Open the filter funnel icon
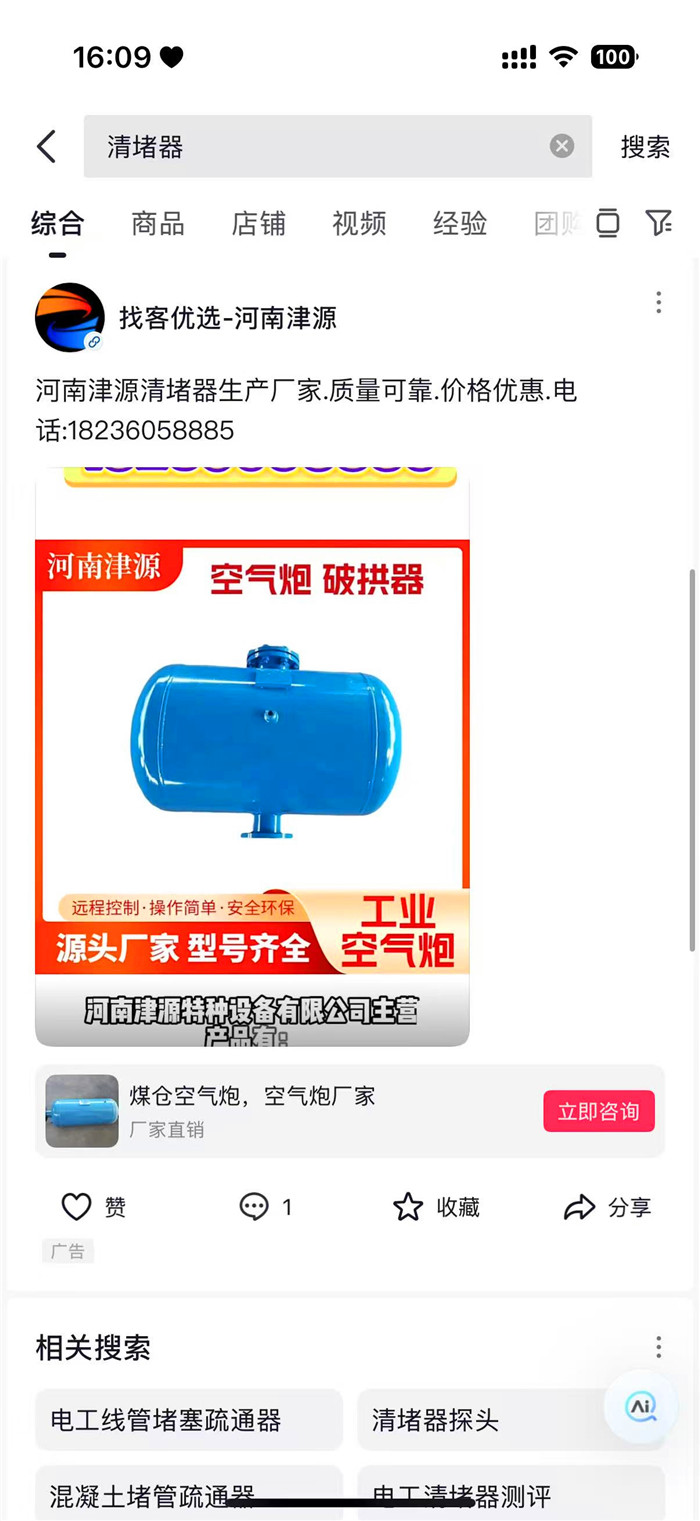The height and width of the screenshot is (1521, 700). [x=658, y=223]
